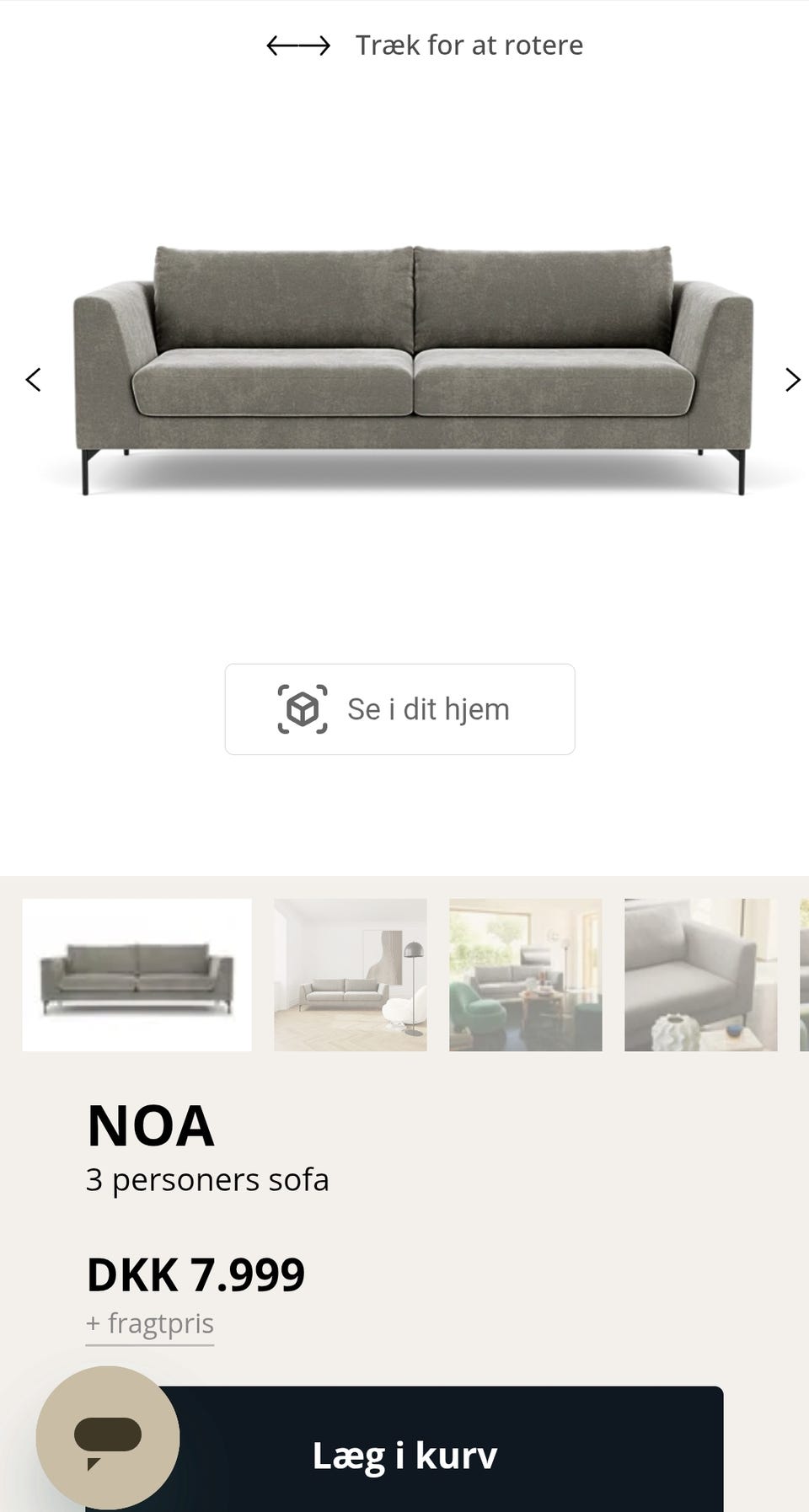Screen dimensions: 809x1512
Task: Open the thumbnail with green armchairs
Action: (524, 975)
